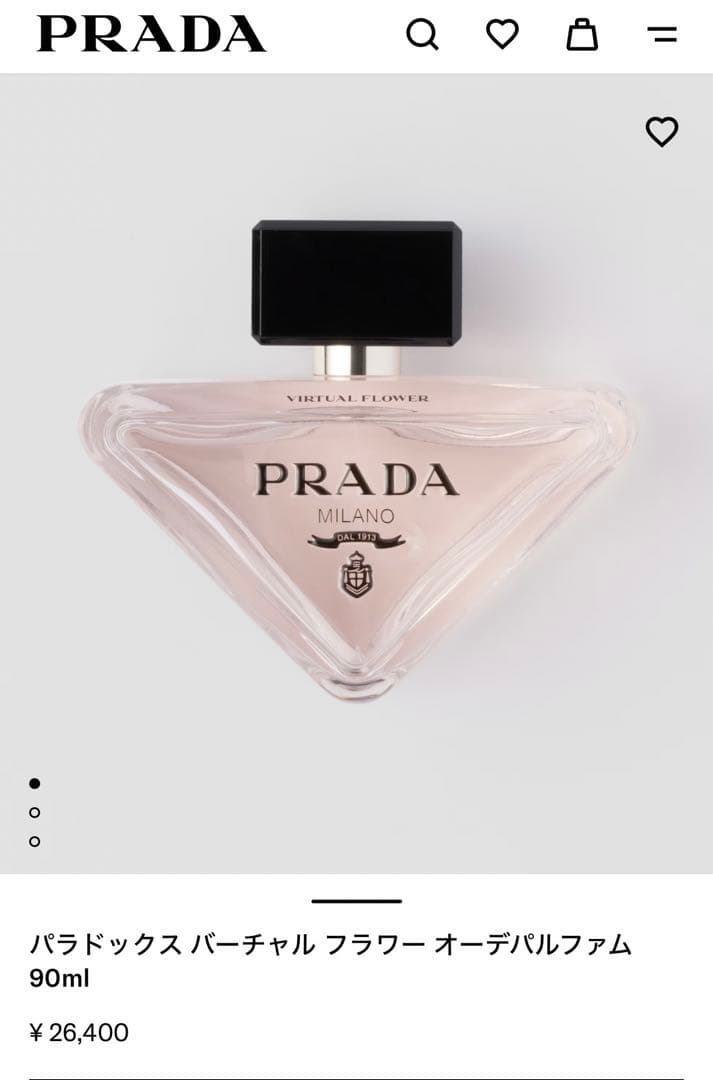
Task: Tap the PRADA logo to go home
Action: coord(152,35)
